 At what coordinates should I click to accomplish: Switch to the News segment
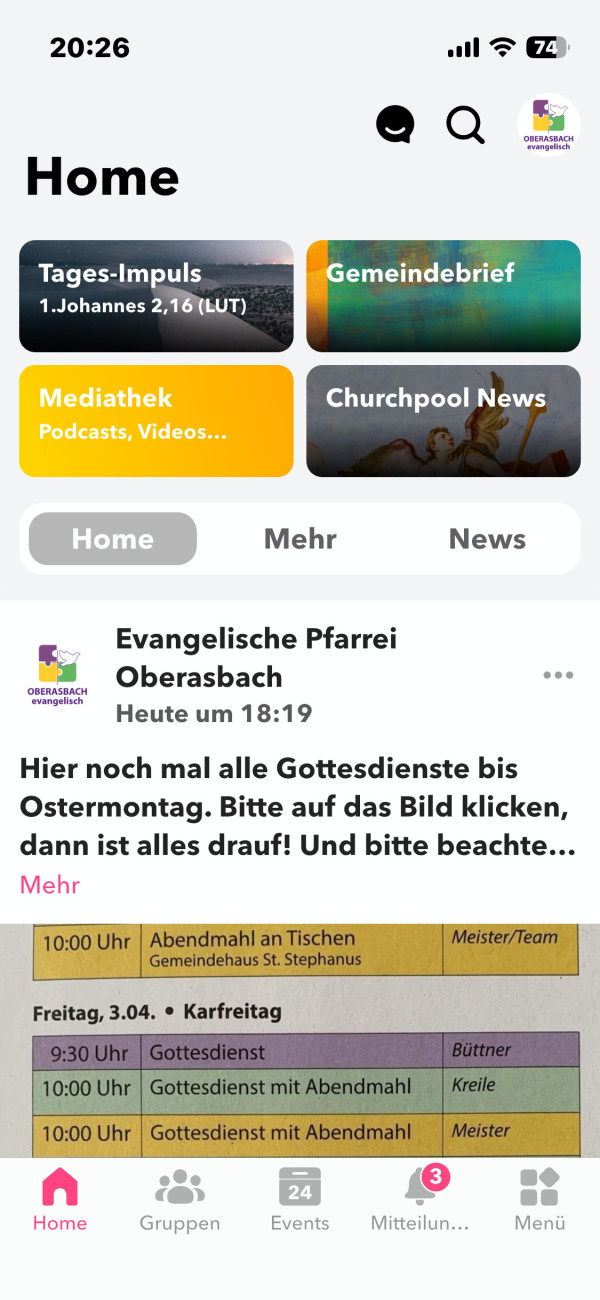487,539
